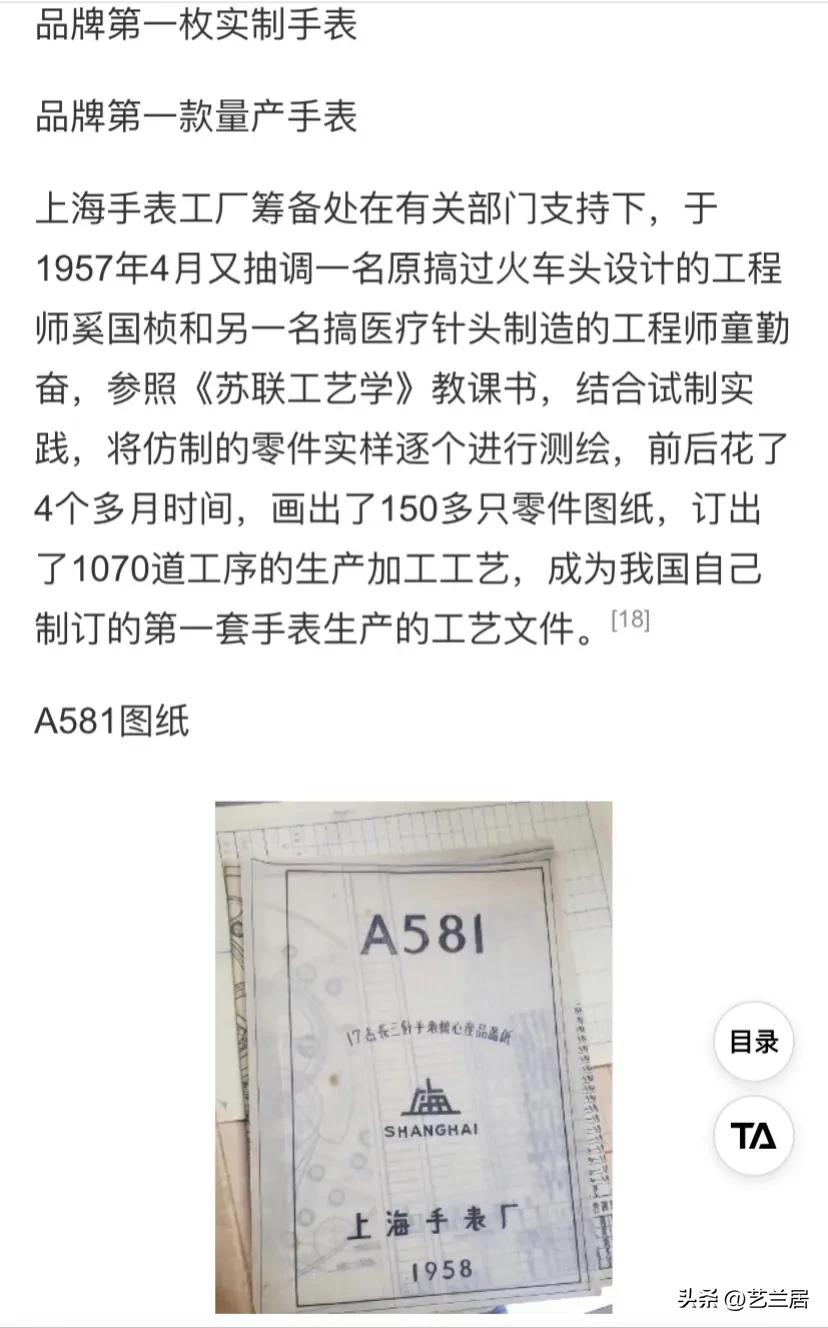
Task: Tap the TA author floating icon
Action: [752, 1136]
